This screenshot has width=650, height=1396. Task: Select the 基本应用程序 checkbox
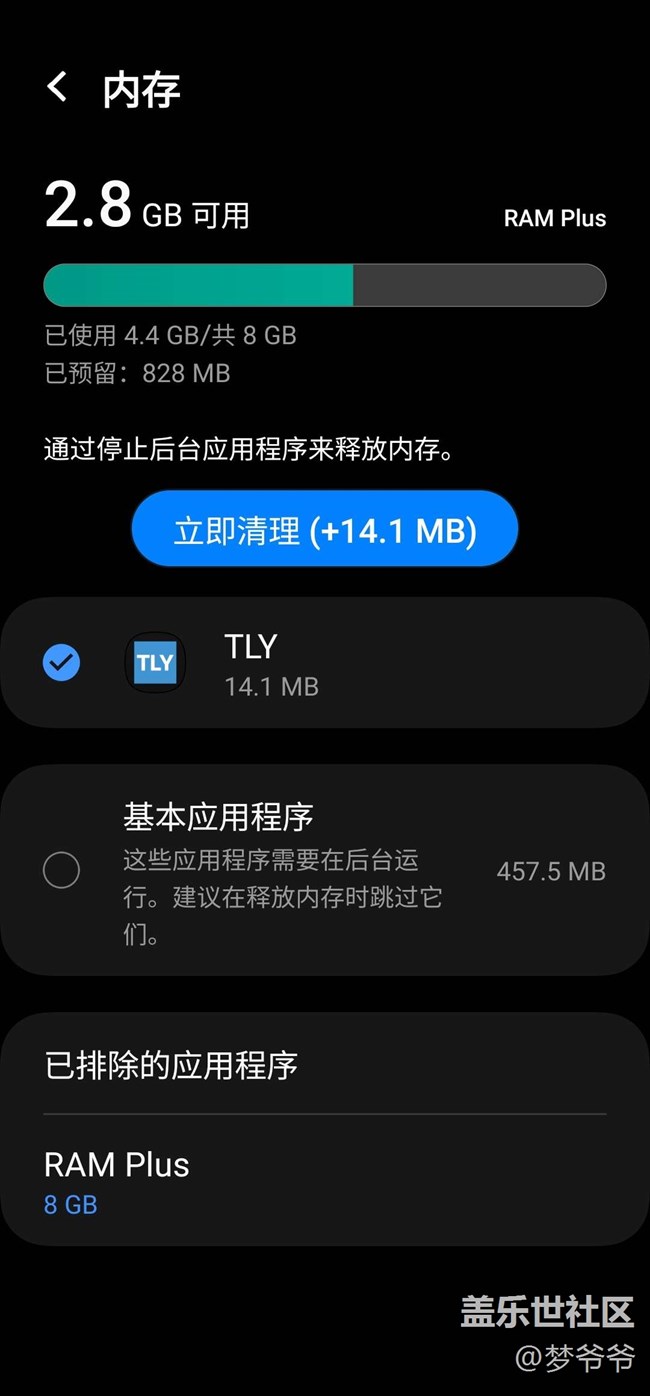pos(62,870)
